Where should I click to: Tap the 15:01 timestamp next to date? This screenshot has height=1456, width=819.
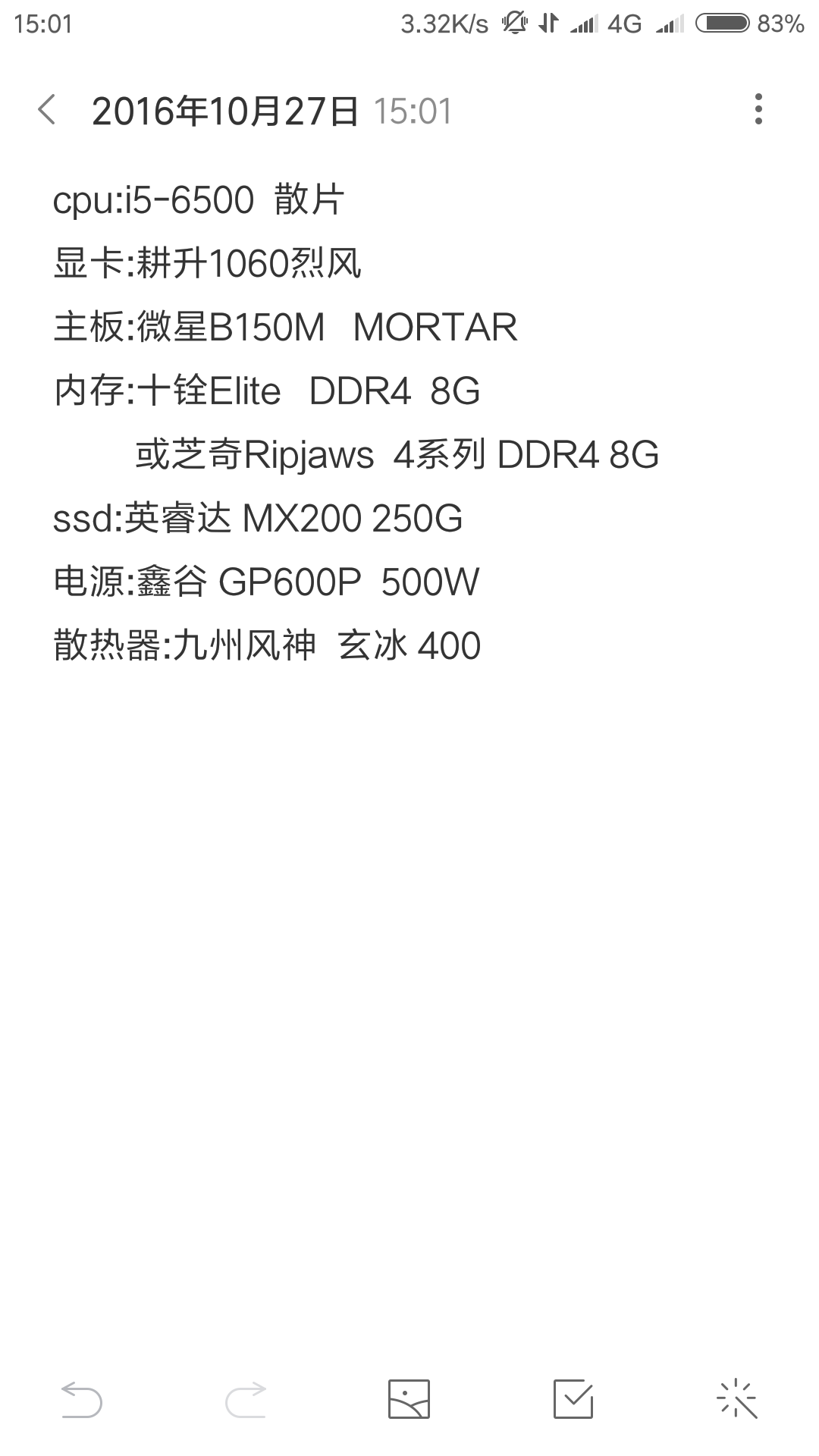tap(414, 111)
